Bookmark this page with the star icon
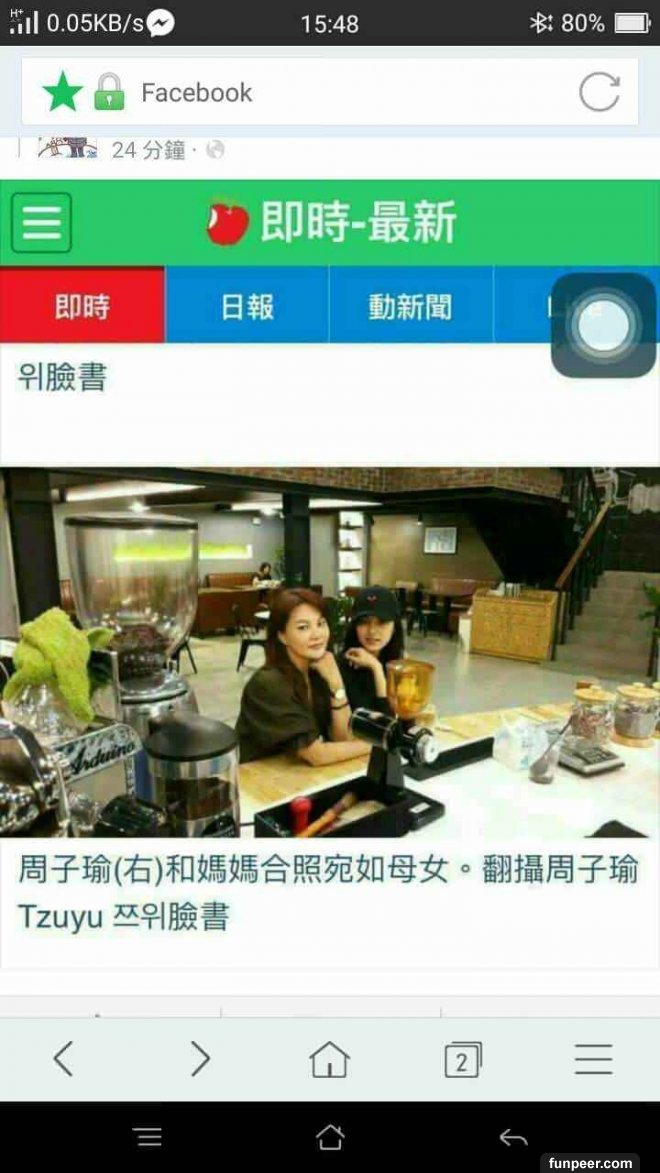This screenshot has height=1173, width=660. click(x=62, y=93)
